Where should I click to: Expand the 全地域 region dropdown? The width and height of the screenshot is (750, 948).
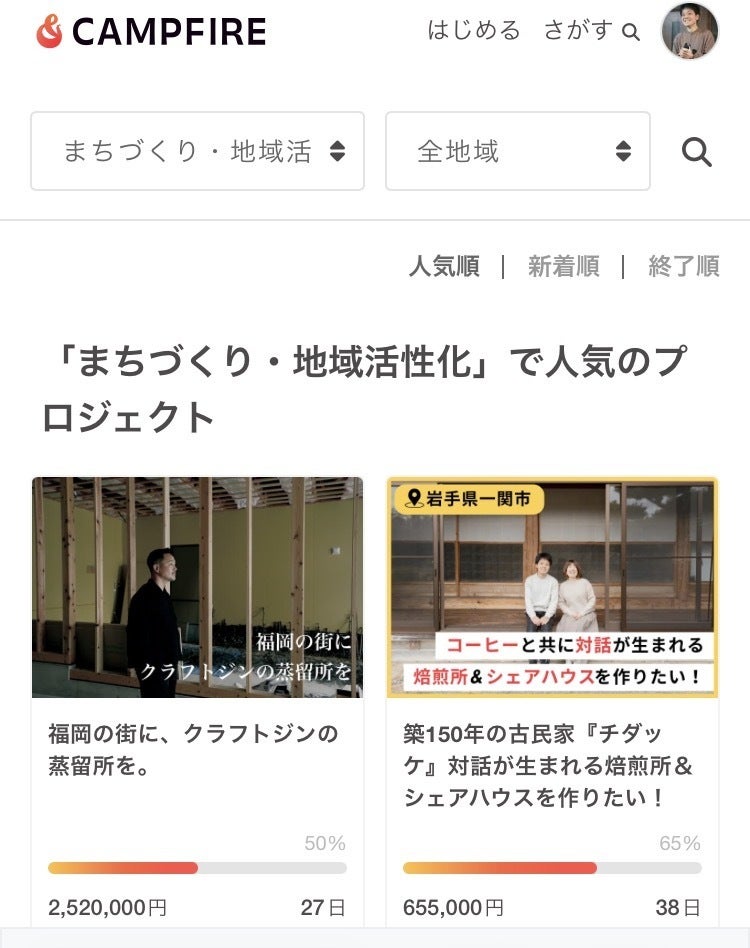518,151
